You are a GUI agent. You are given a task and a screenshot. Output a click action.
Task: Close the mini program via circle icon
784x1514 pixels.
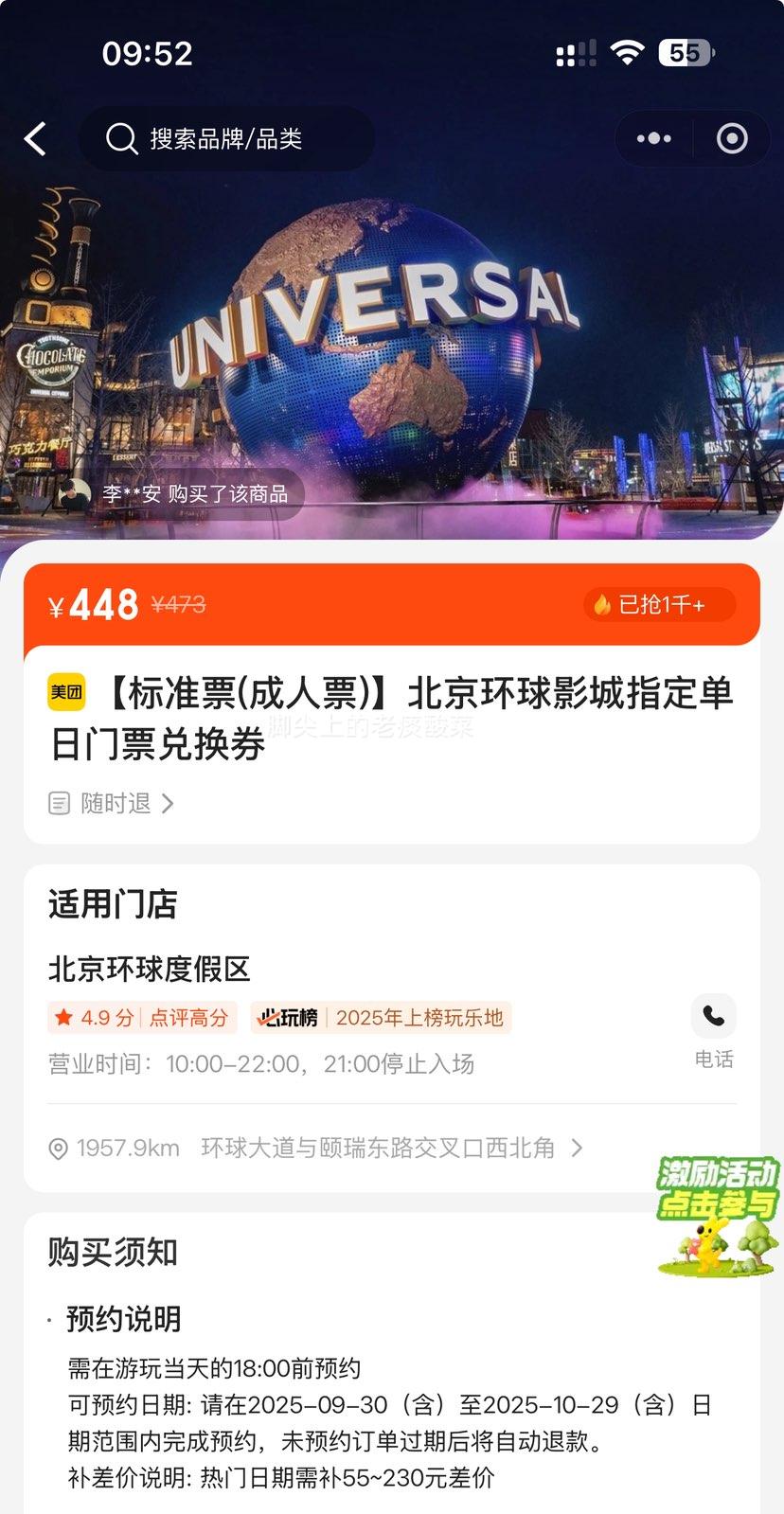tap(732, 139)
